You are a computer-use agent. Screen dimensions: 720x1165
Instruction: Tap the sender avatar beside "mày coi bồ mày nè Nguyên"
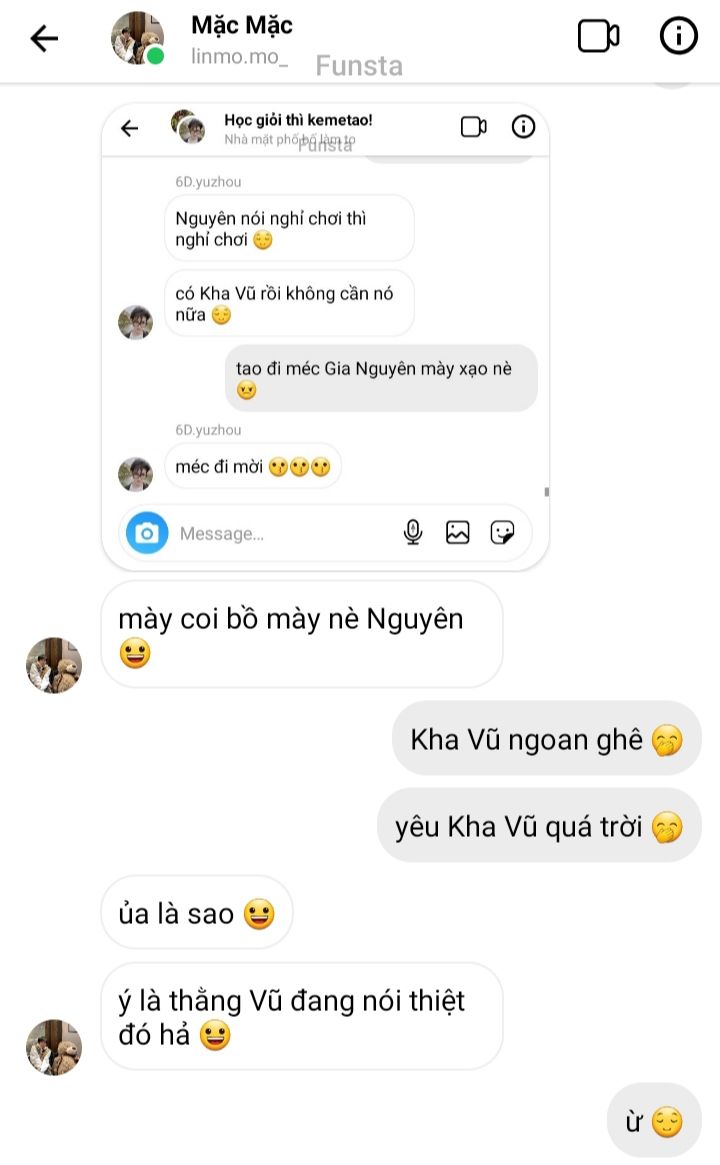(54, 665)
